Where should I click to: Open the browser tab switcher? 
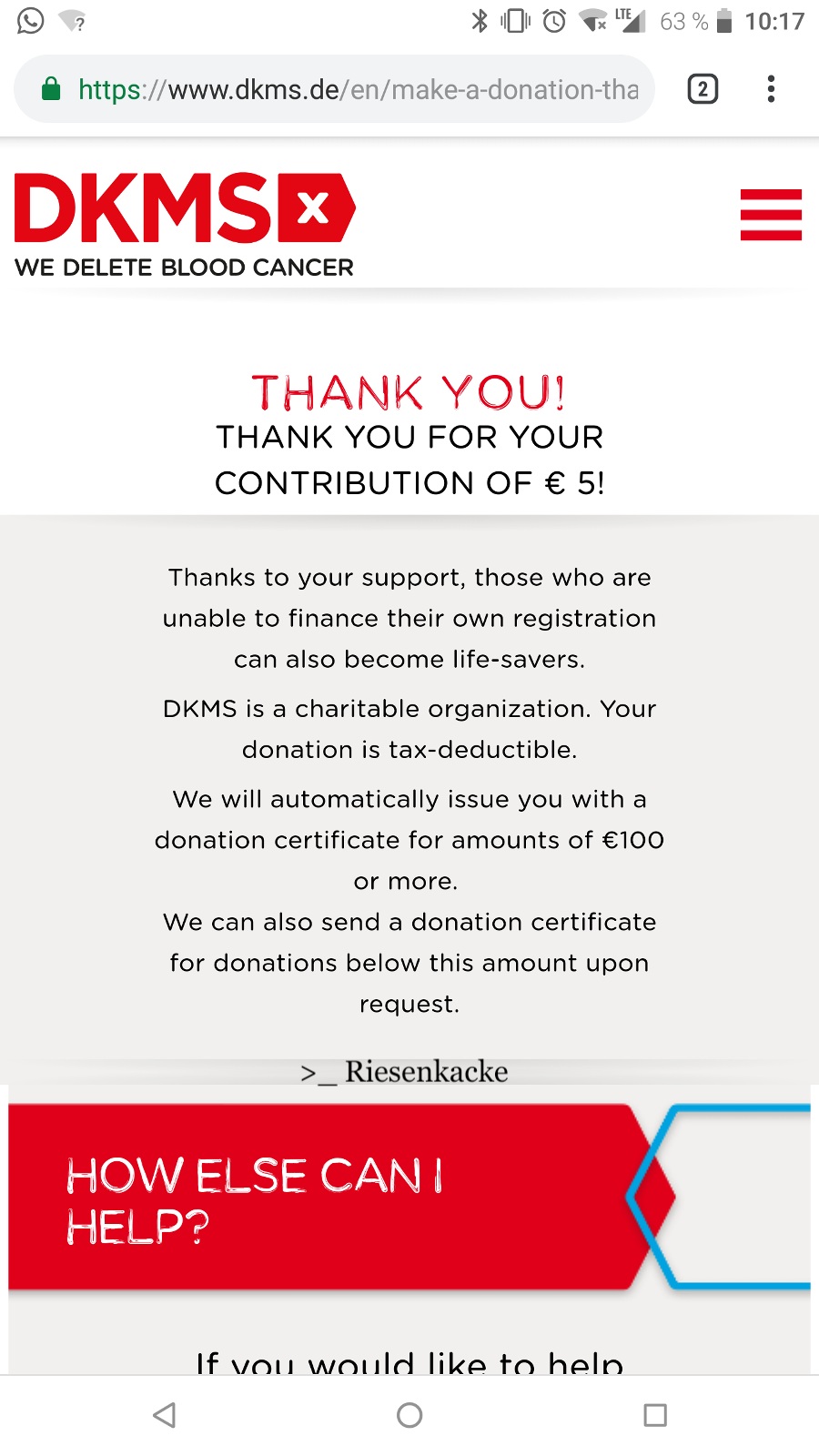click(703, 89)
